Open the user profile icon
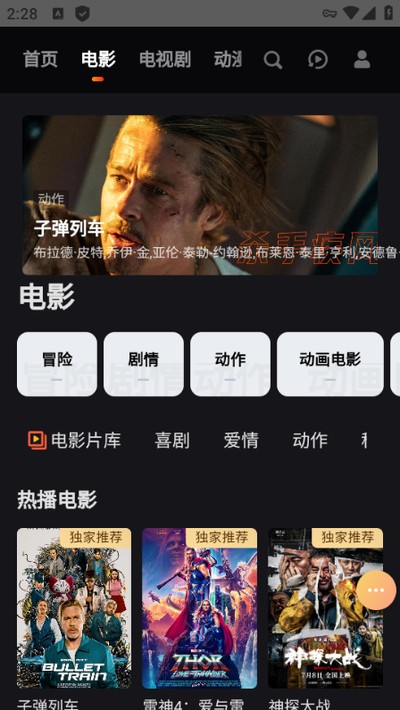The height and width of the screenshot is (710, 400). 362,59
